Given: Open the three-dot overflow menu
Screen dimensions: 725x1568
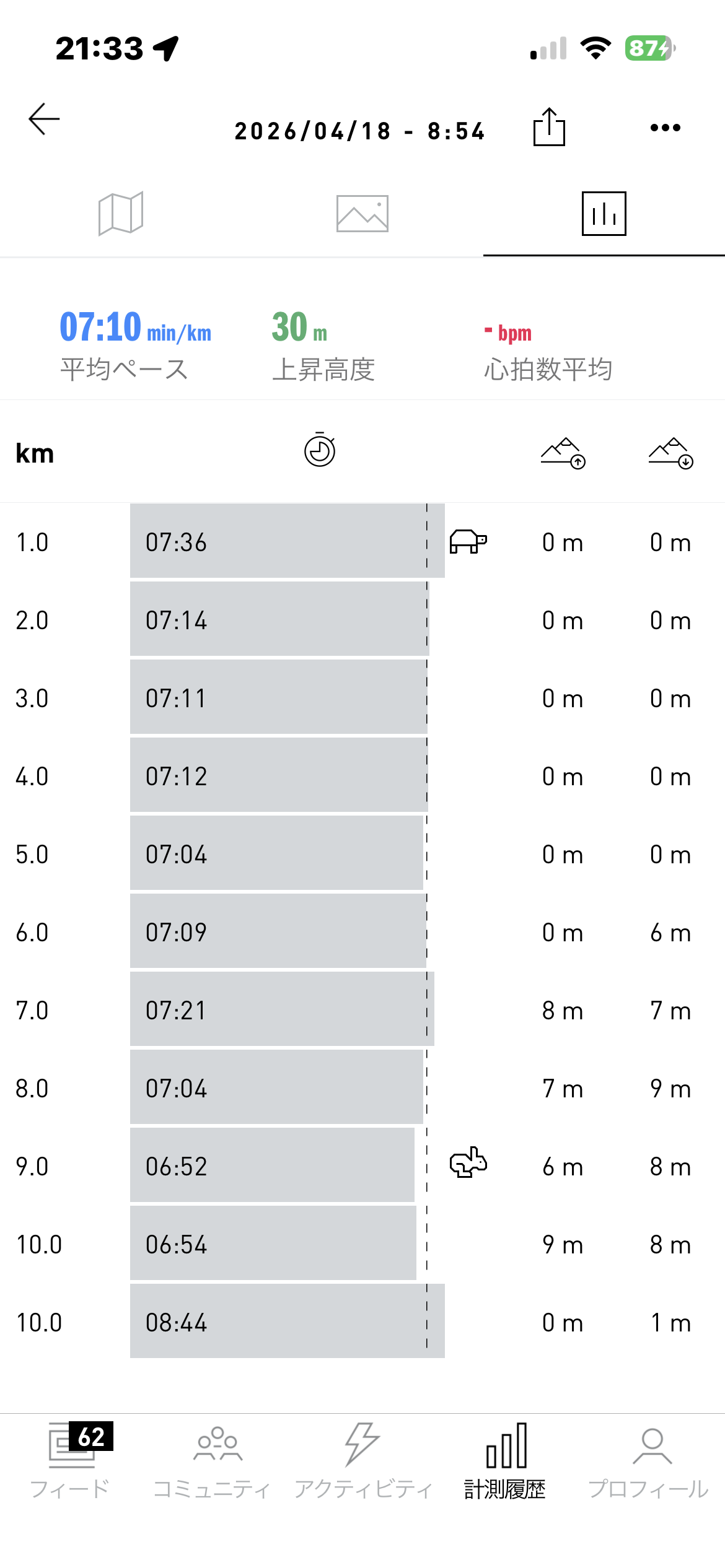Looking at the screenshot, I should pyautogui.click(x=666, y=128).
